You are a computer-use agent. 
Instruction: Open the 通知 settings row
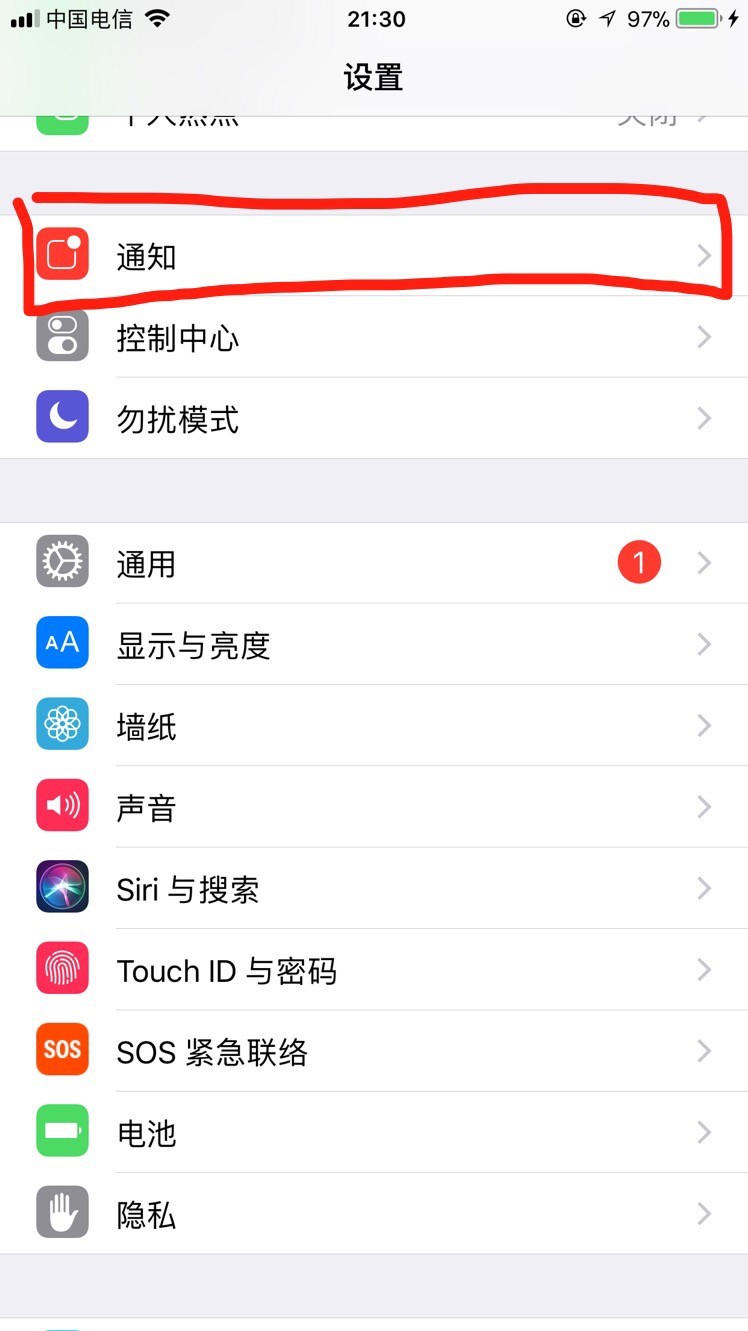point(374,256)
